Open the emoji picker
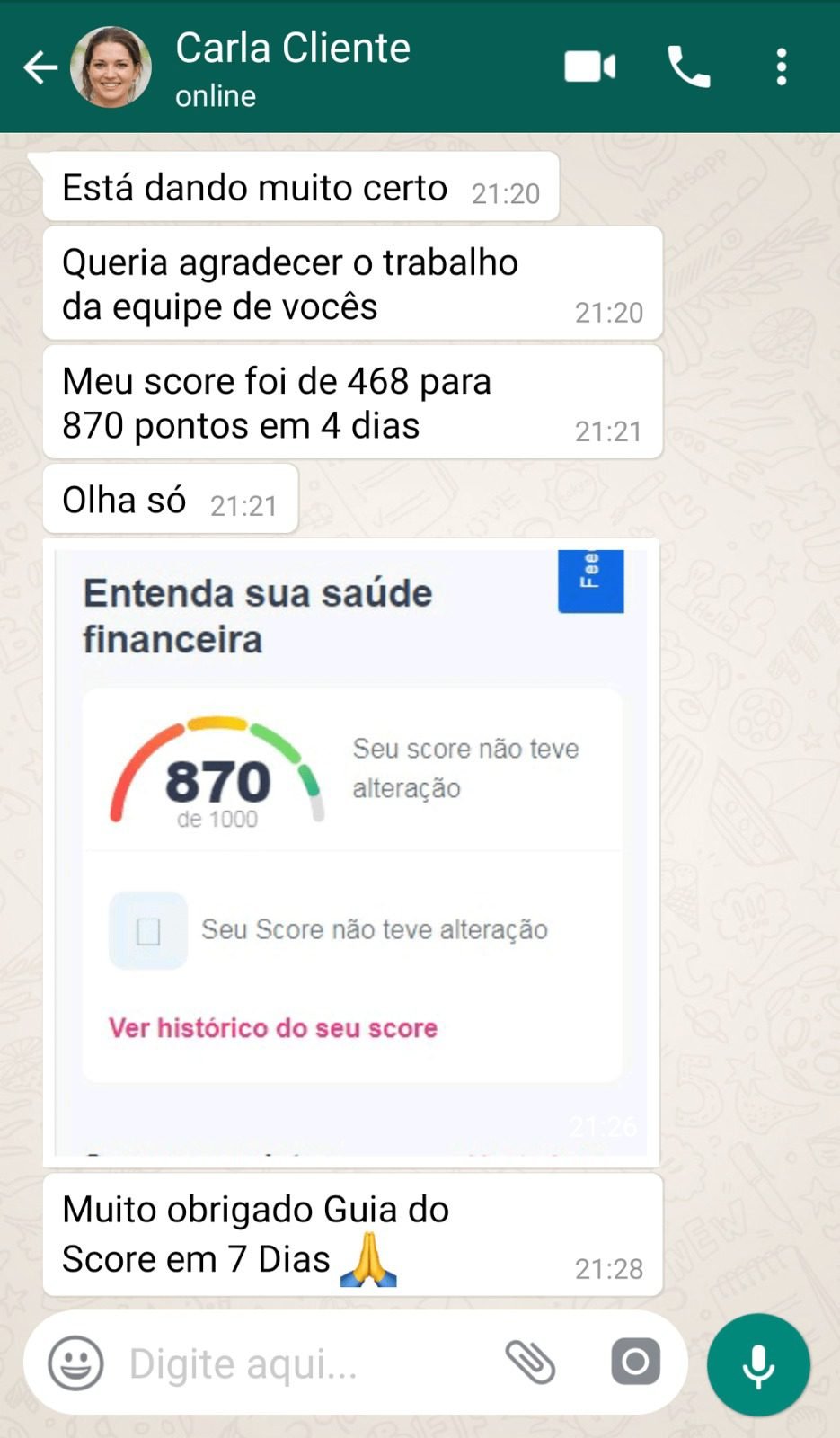840x1438 pixels. tap(75, 1363)
